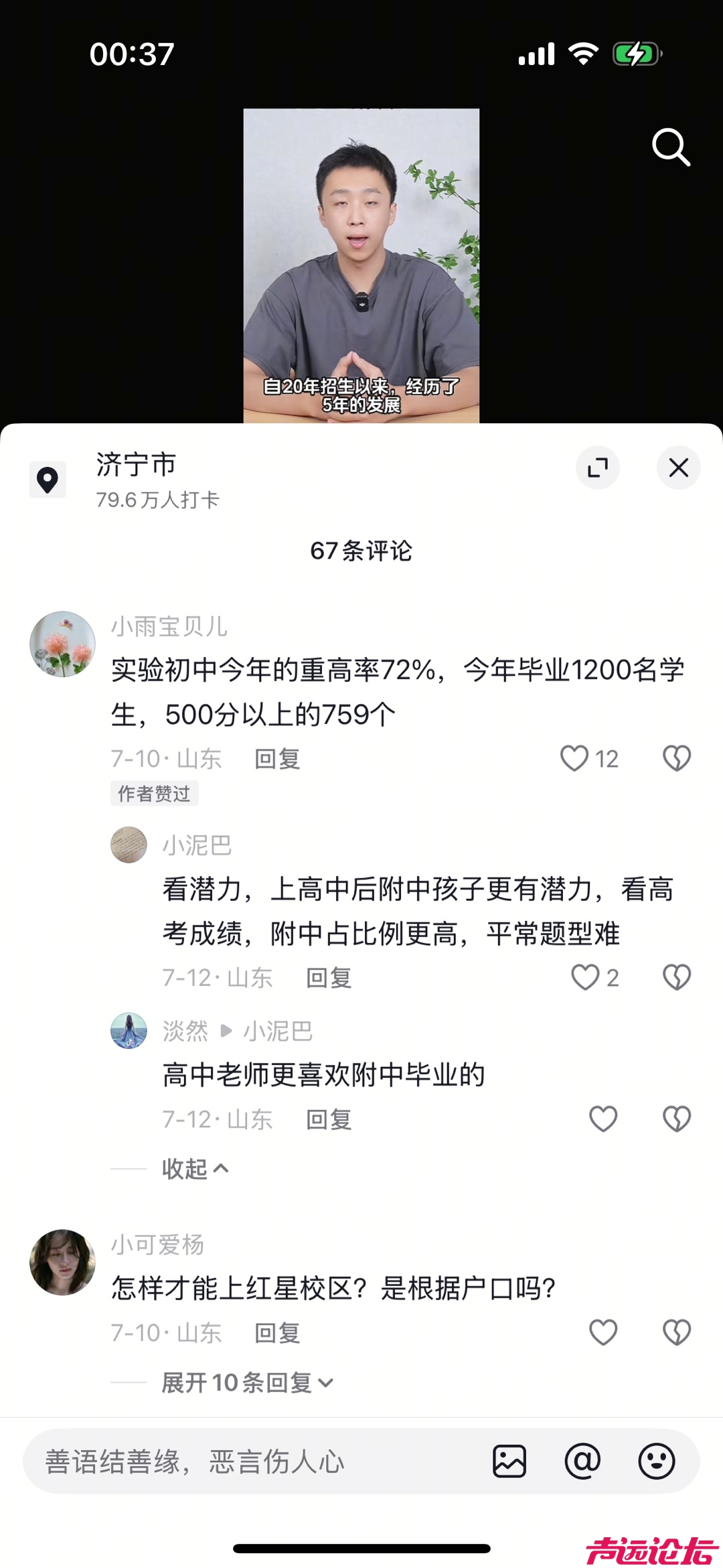Attach an image to the comment

pyautogui.click(x=509, y=1462)
